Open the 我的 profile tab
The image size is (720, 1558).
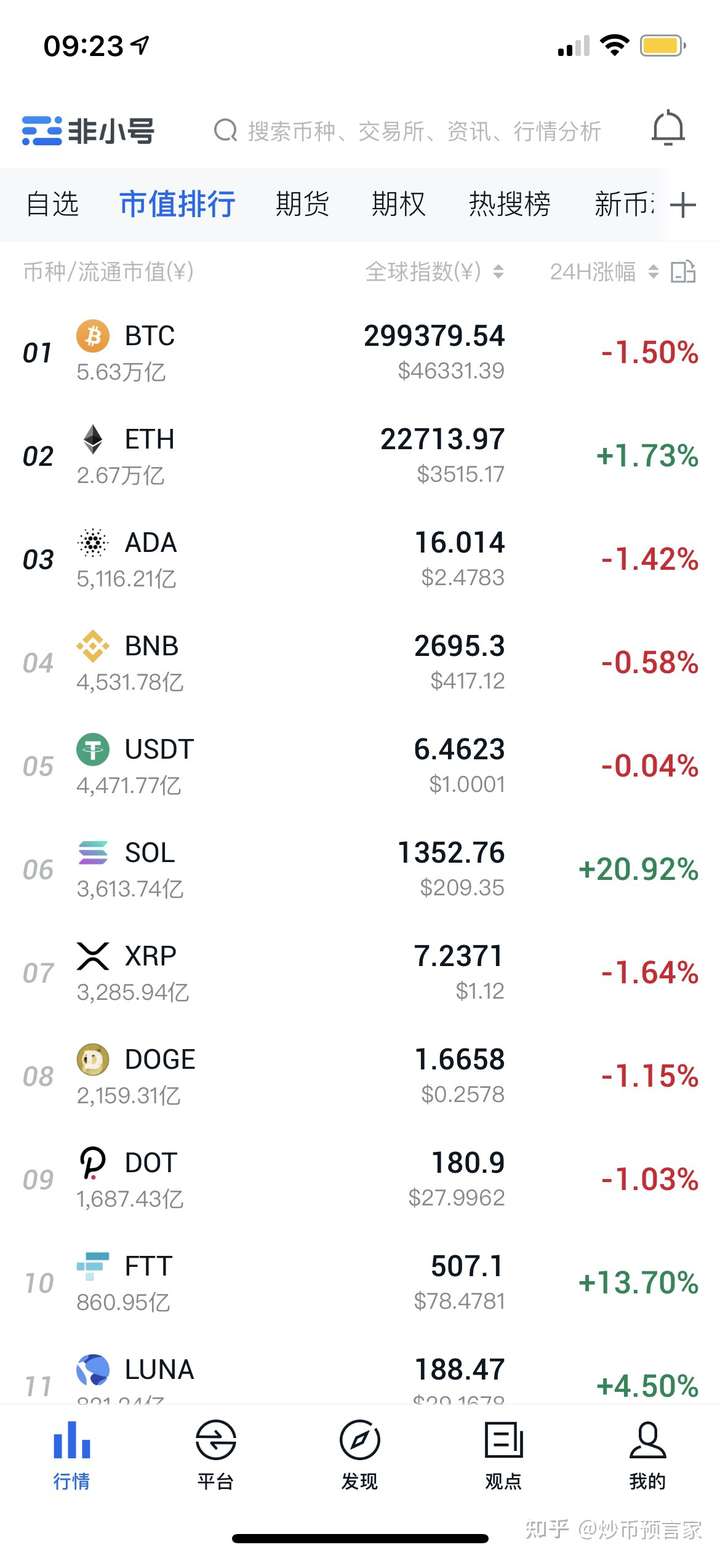pos(647,1455)
